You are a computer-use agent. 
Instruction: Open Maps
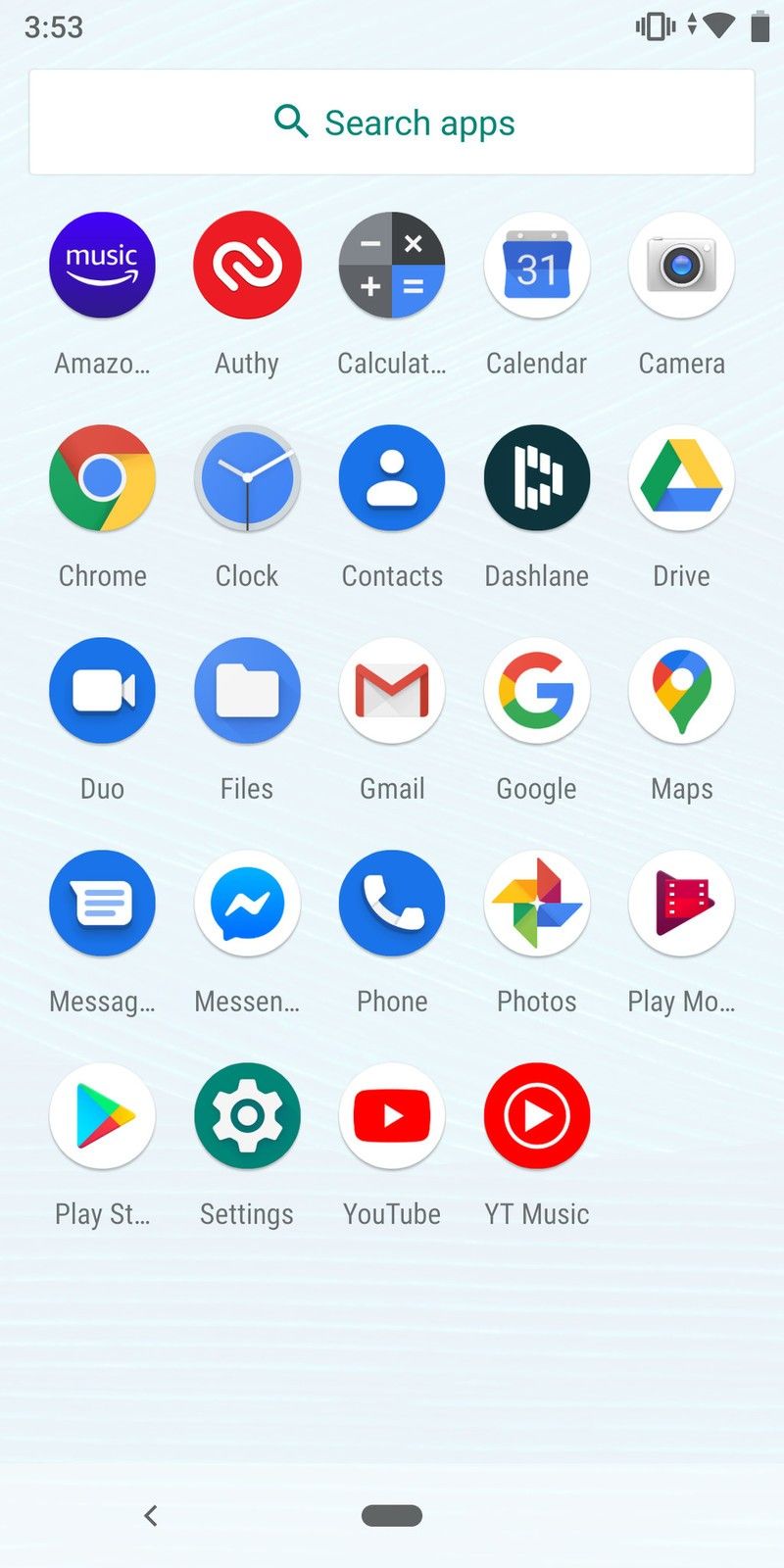coord(682,690)
